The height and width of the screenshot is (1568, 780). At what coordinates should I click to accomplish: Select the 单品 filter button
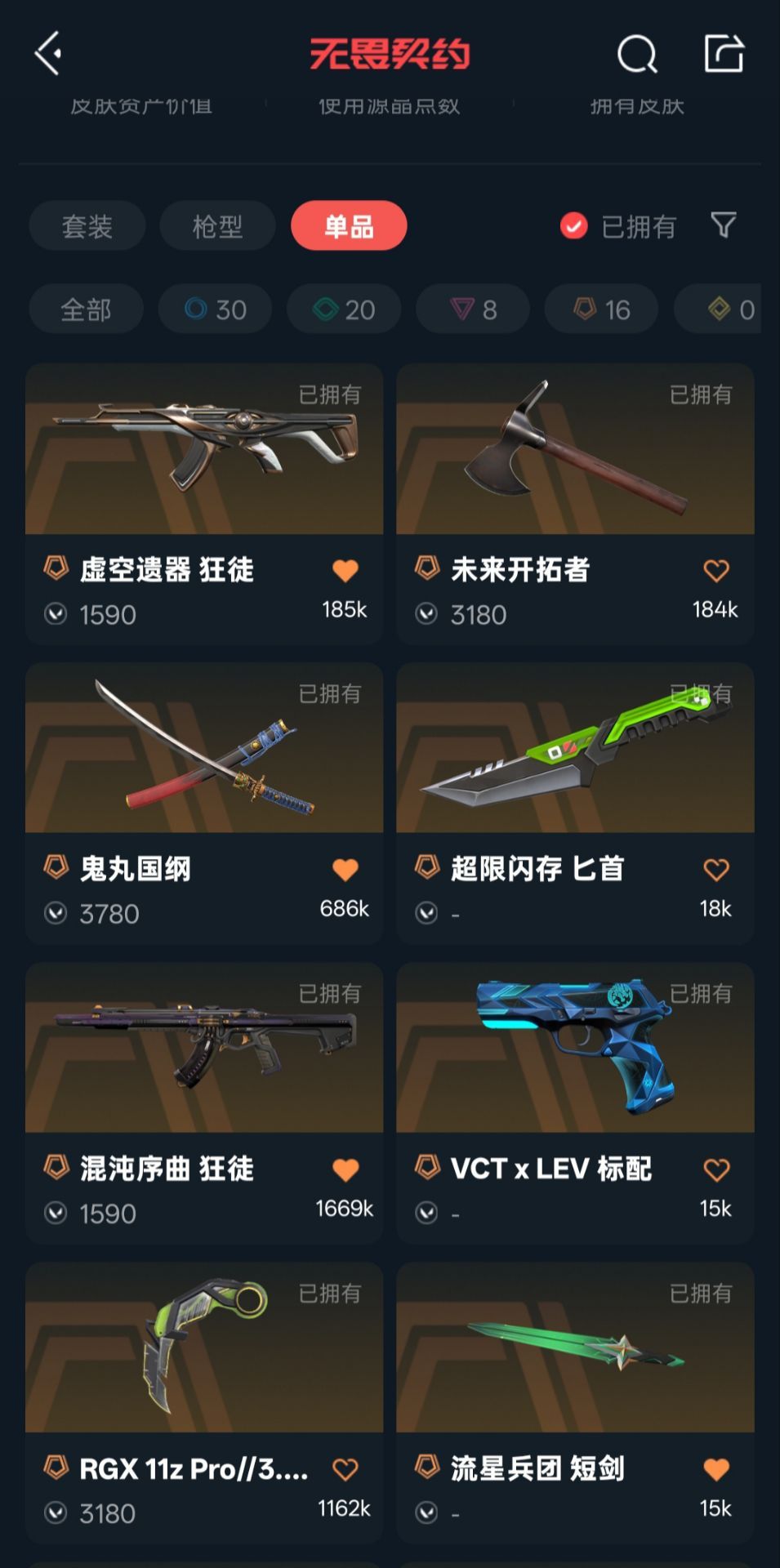tap(349, 226)
